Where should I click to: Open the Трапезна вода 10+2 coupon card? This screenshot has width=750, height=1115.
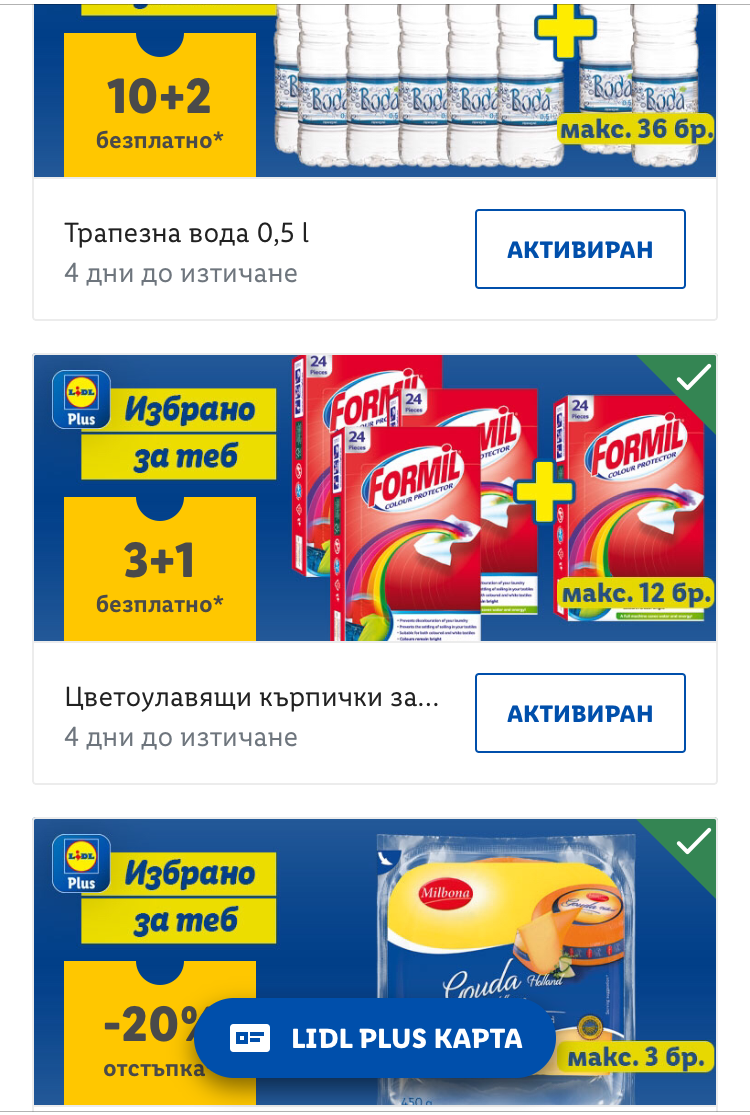375,90
